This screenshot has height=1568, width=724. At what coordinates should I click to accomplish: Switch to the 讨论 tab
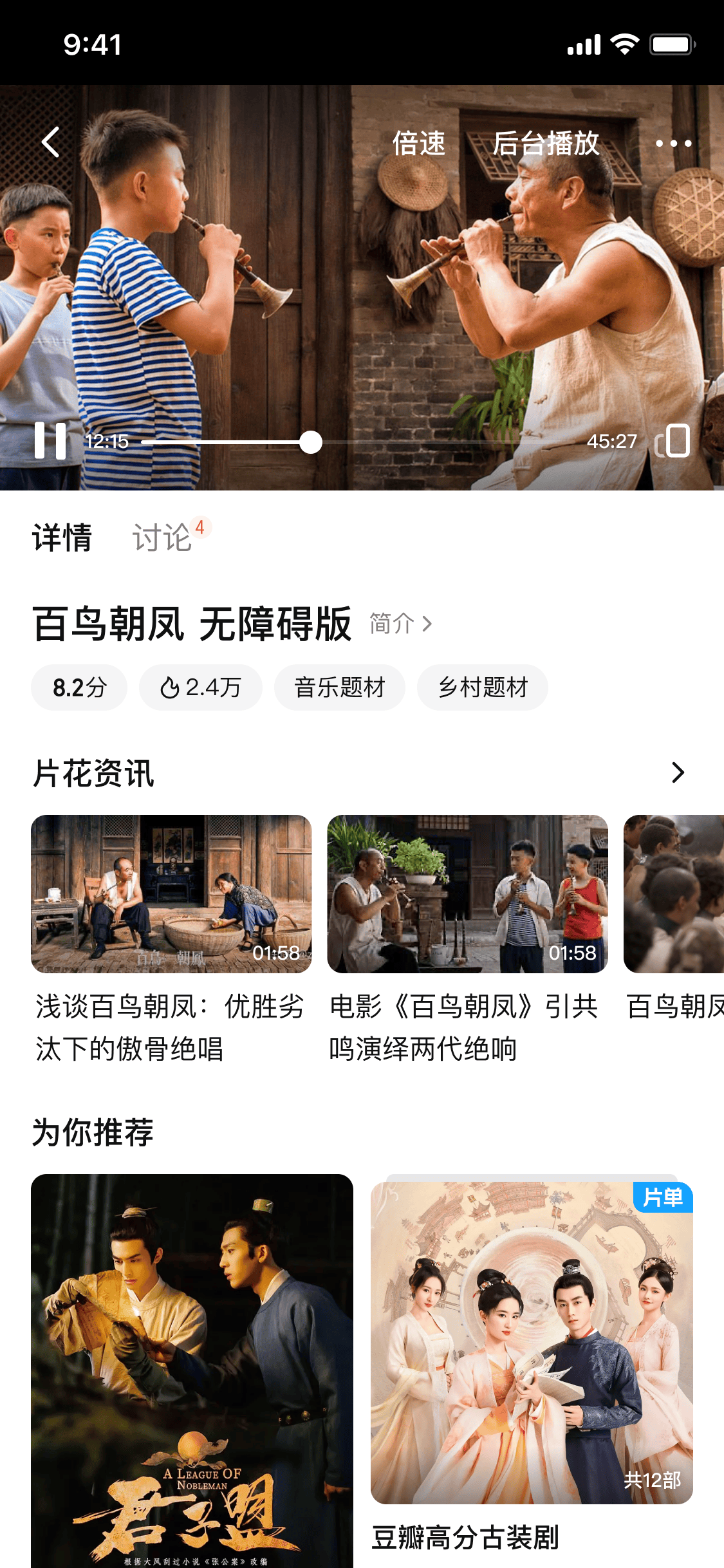pos(162,537)
